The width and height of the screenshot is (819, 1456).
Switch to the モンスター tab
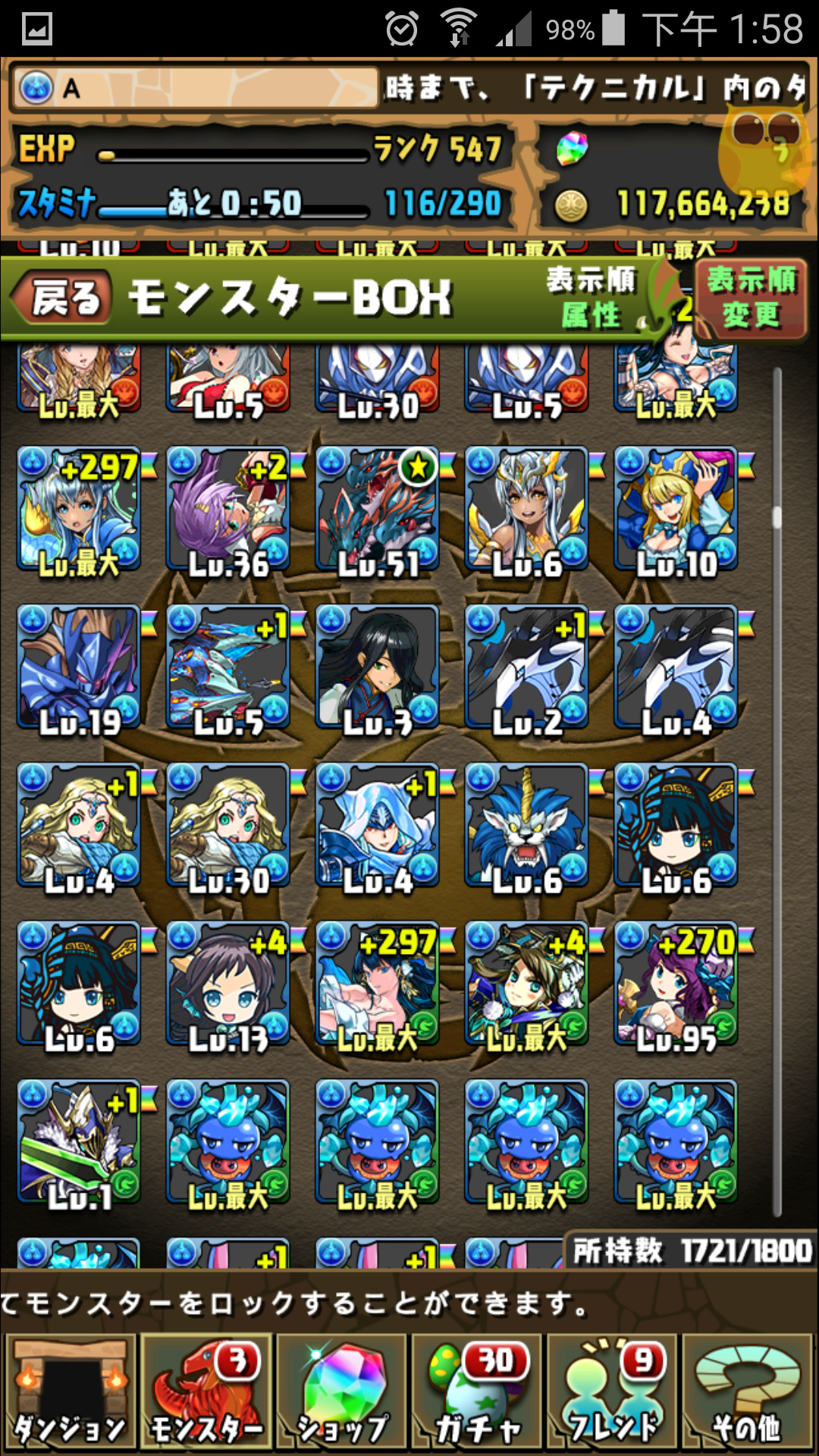[206, 1392]
